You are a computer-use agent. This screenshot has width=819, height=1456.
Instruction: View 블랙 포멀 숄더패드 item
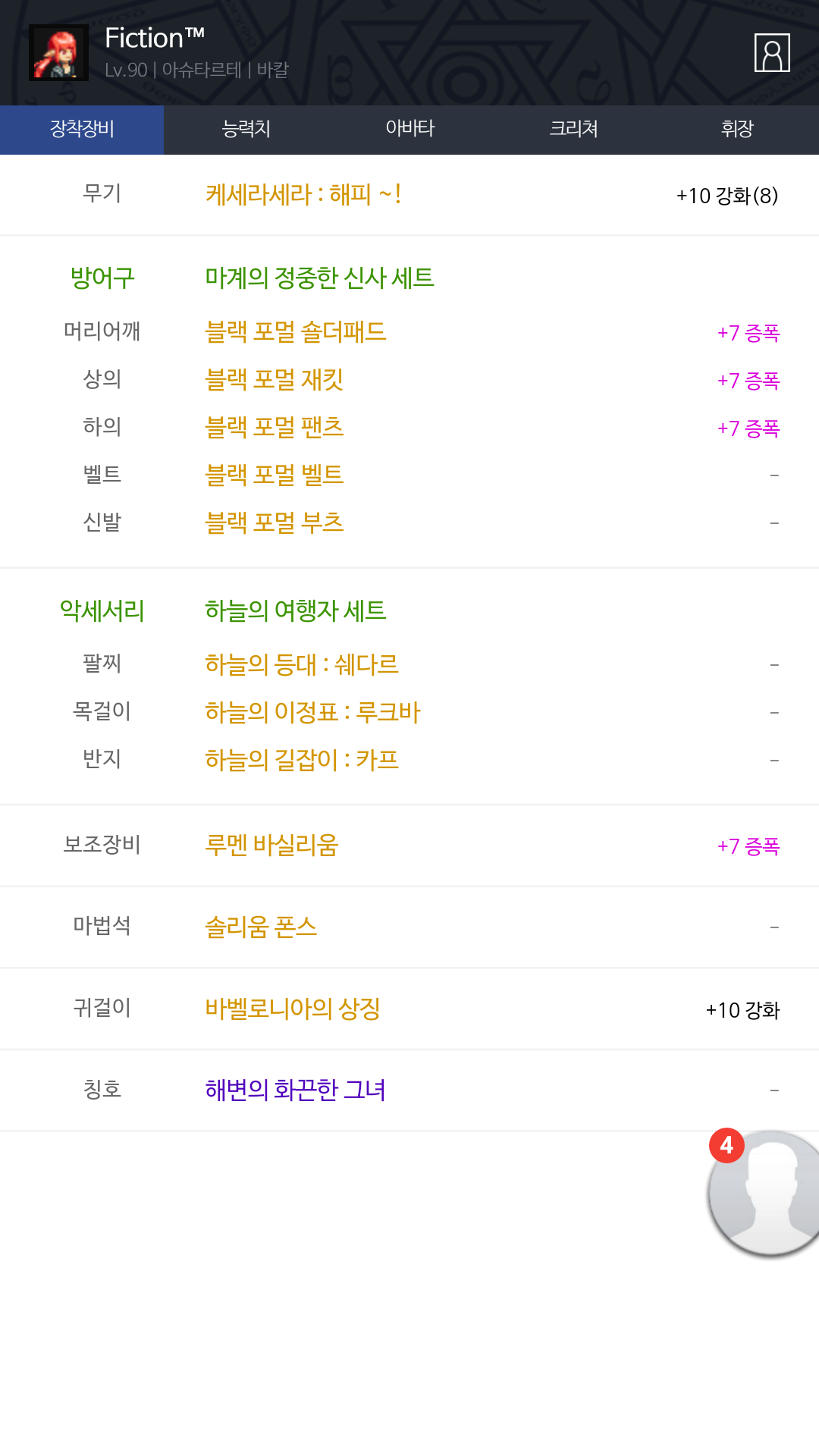coord(296,331)
